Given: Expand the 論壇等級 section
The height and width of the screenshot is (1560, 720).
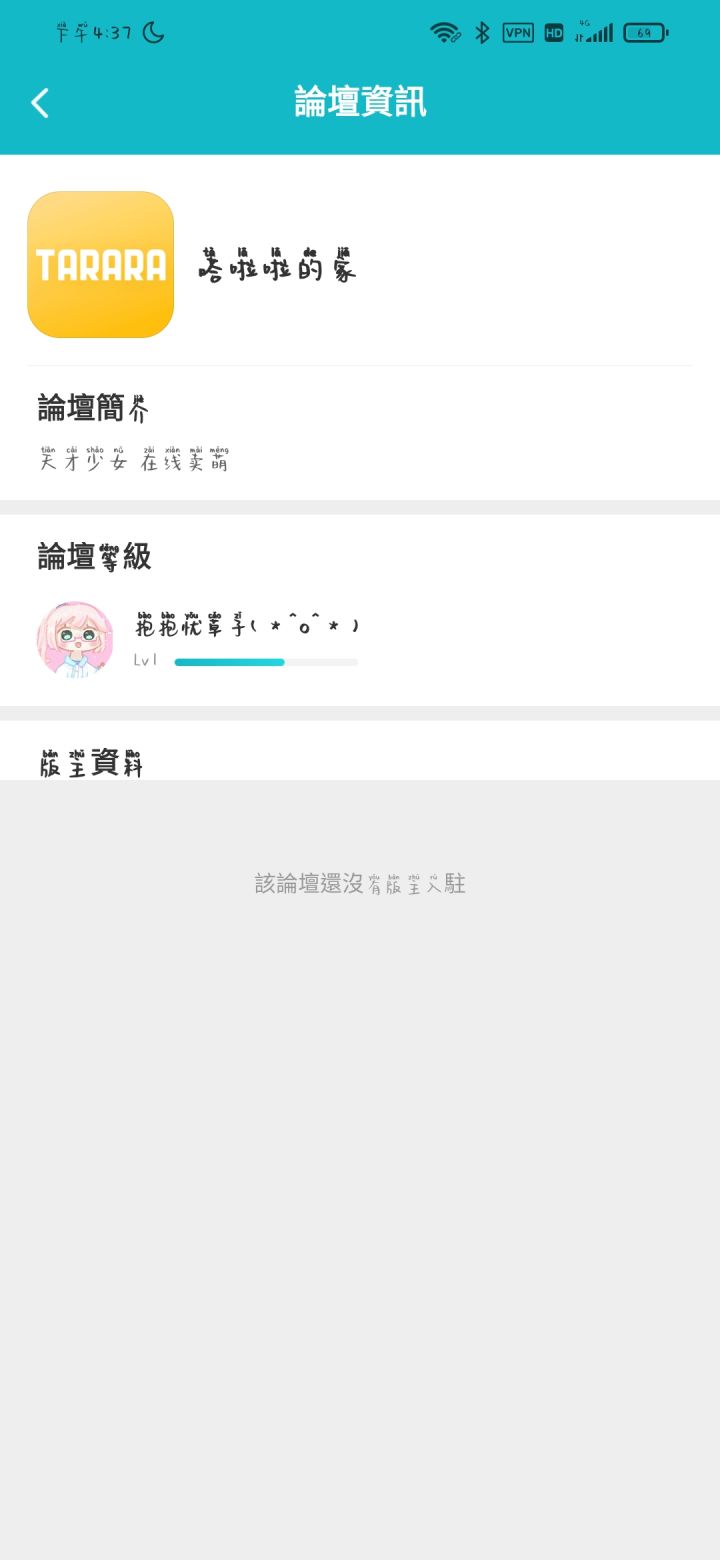Looking at the screenshot, I should [93, 556].
